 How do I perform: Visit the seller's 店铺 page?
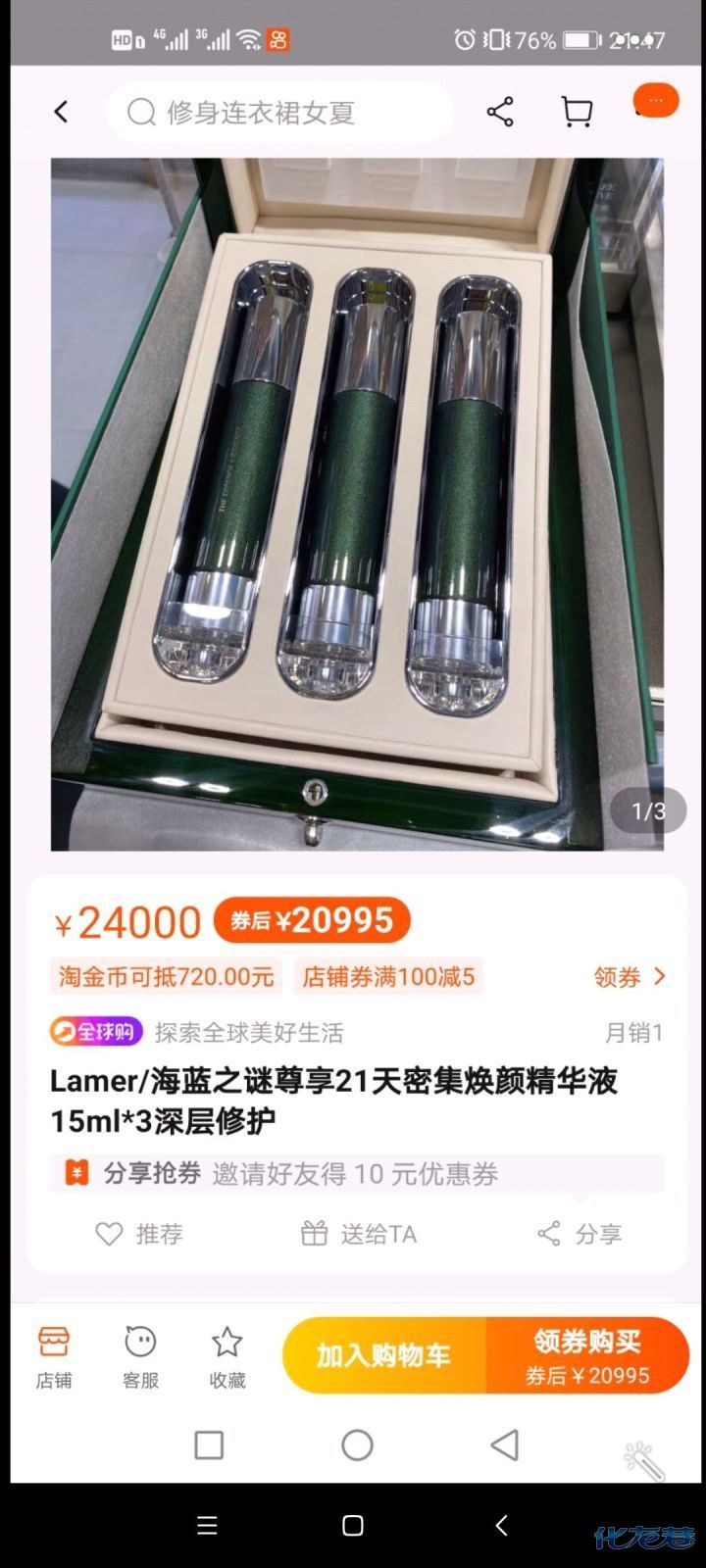pyautogui.click(x=54, y=1356)
